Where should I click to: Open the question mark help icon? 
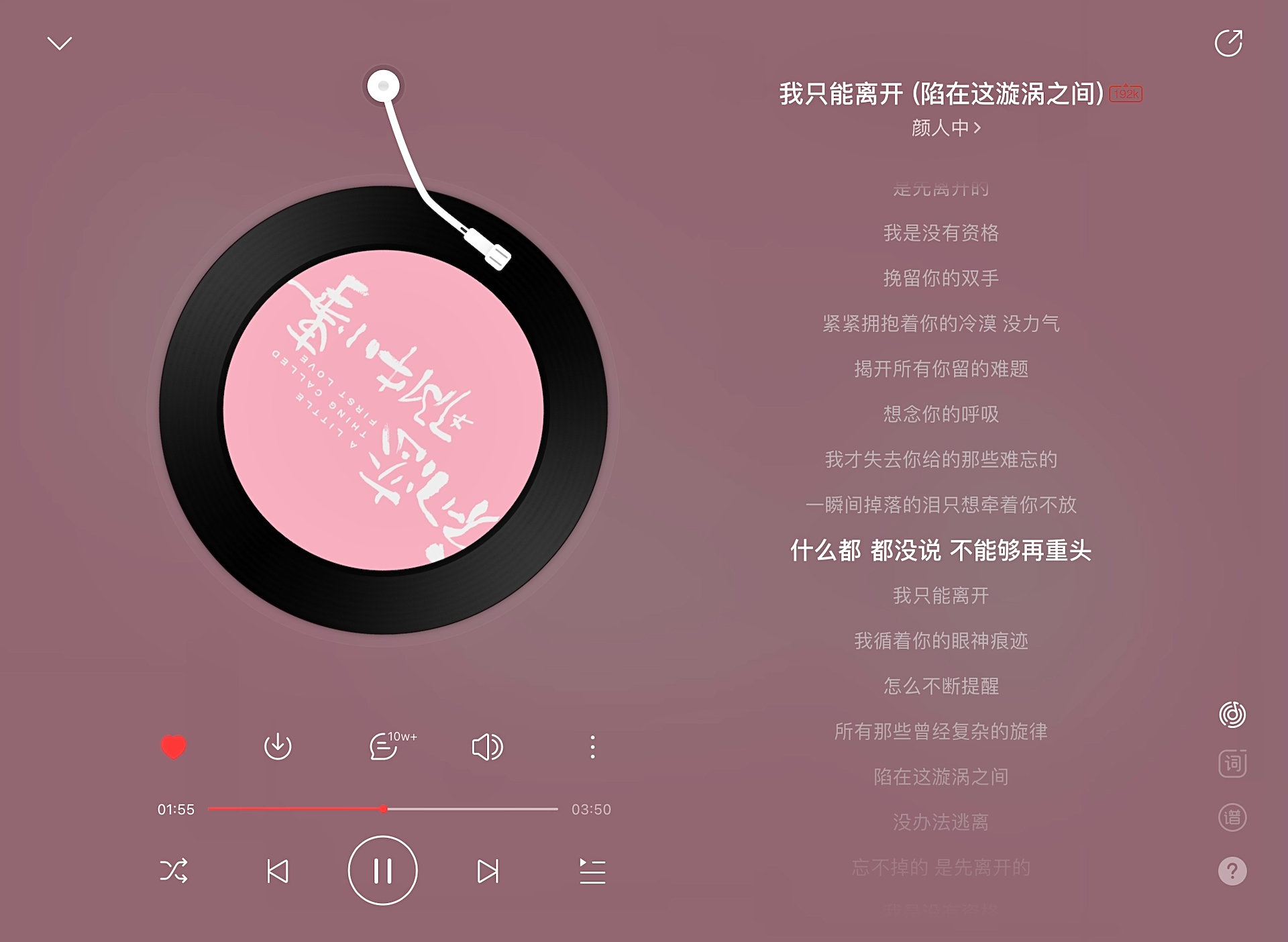coord(1232,871)
